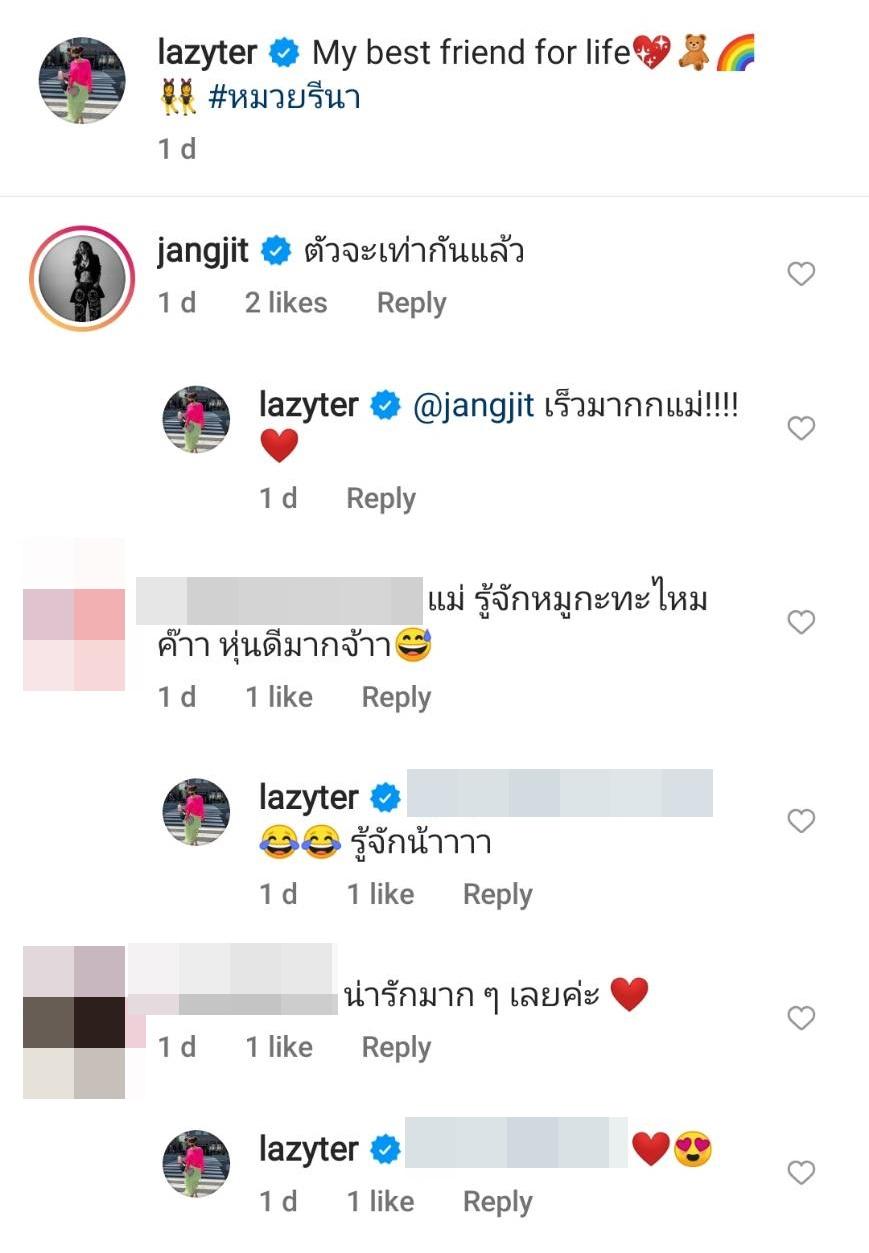Like lazyter's reply 'รู้จักน้าาาา'
This screenshot has width=869, height=1253.
(801, 821)
